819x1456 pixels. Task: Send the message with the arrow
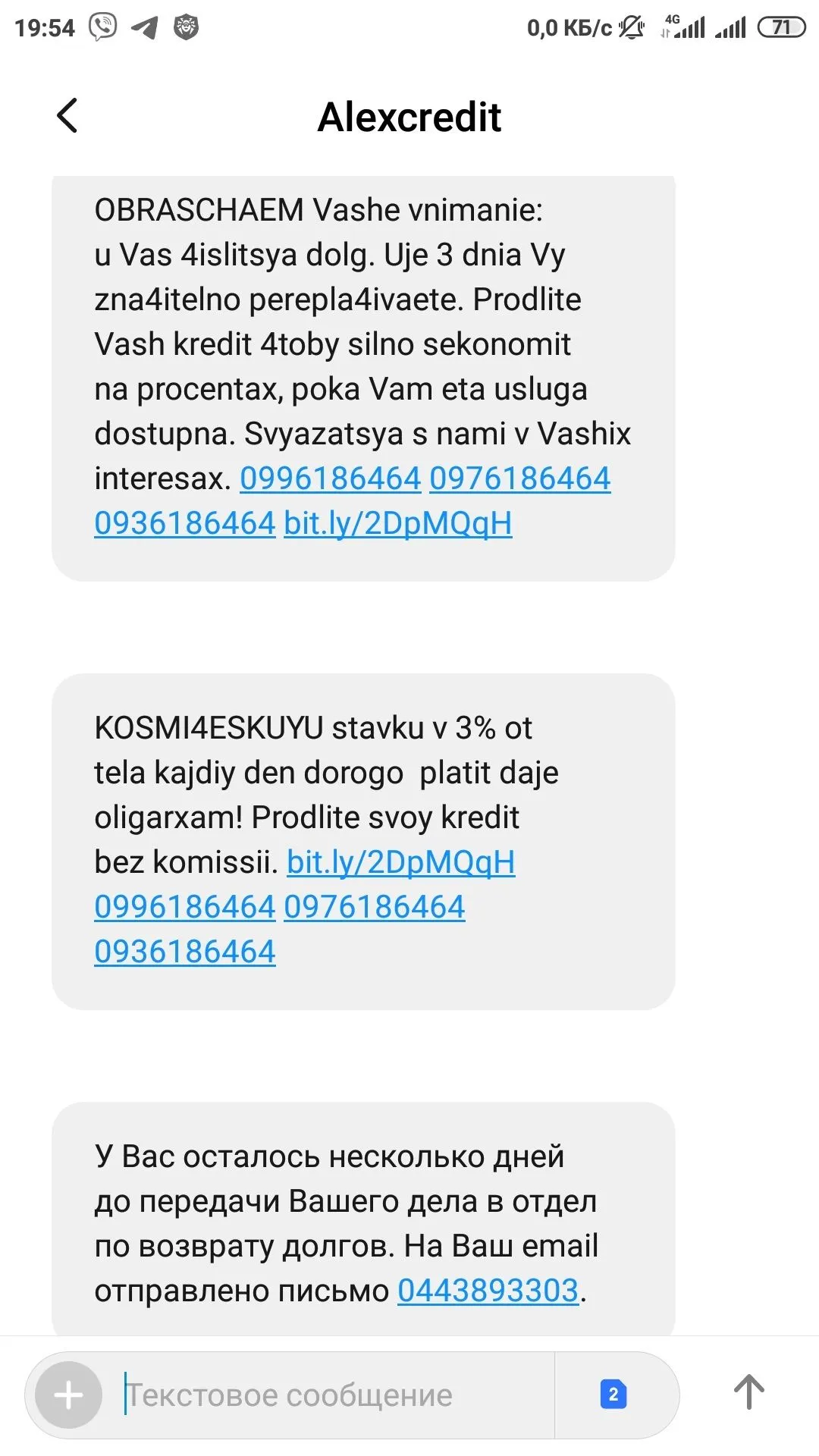[748, 1392]
